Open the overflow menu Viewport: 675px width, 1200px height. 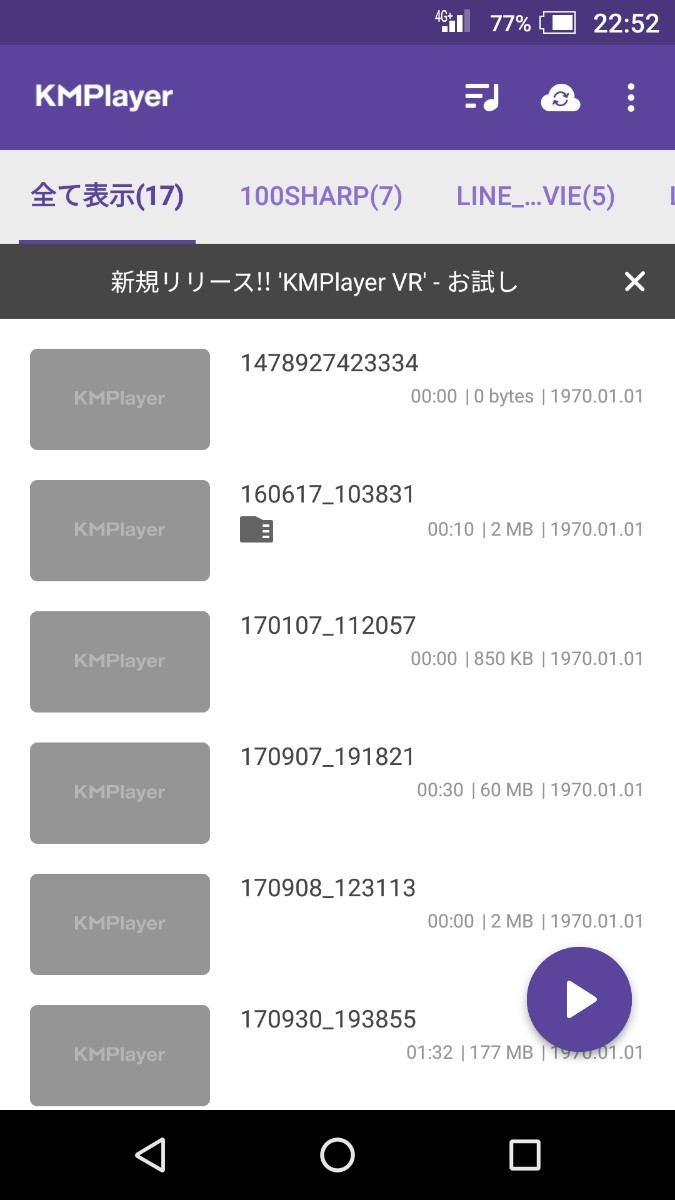coord(630,97)
